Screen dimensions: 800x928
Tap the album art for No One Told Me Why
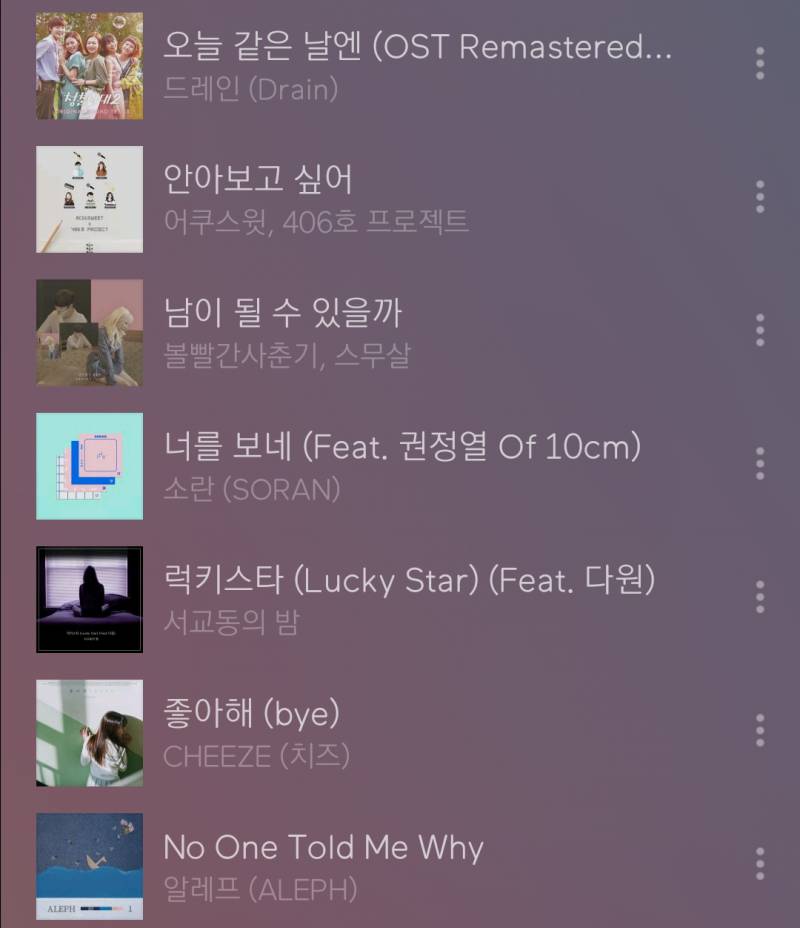pyautogui.click(x=89, y=866)
